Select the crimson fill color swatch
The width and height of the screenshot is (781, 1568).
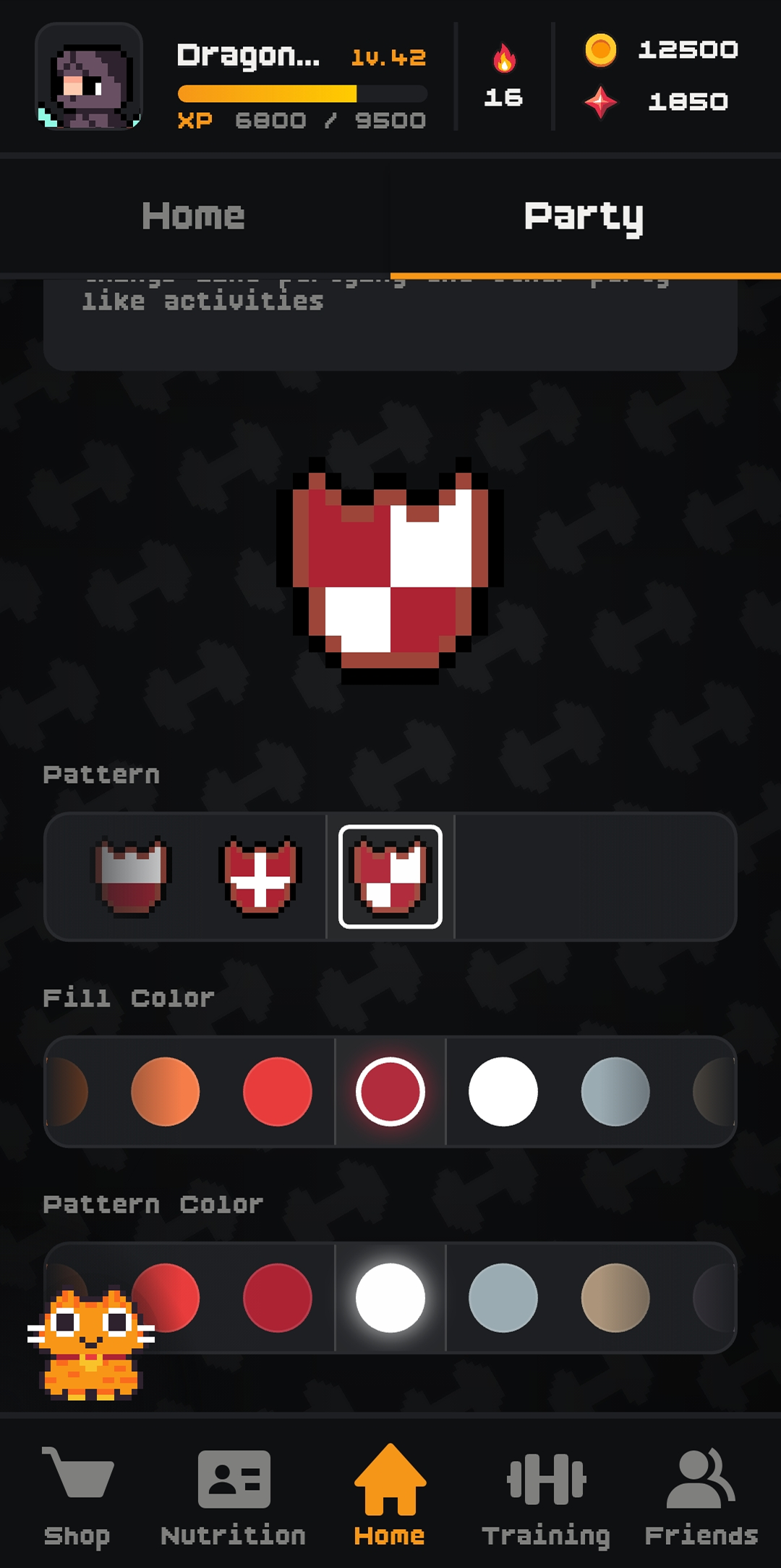[390, 1091]
